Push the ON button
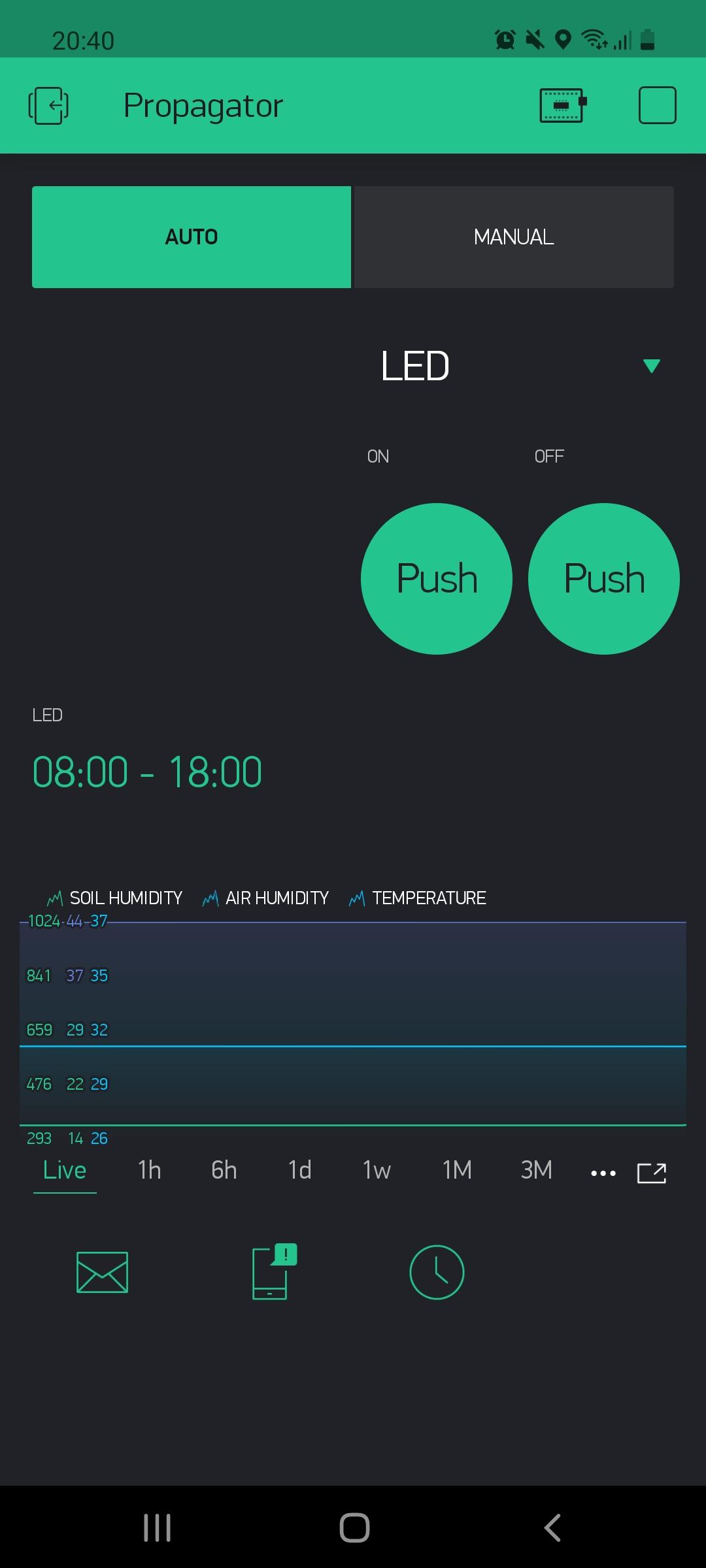706x1568 pixels. click(437, 579)
